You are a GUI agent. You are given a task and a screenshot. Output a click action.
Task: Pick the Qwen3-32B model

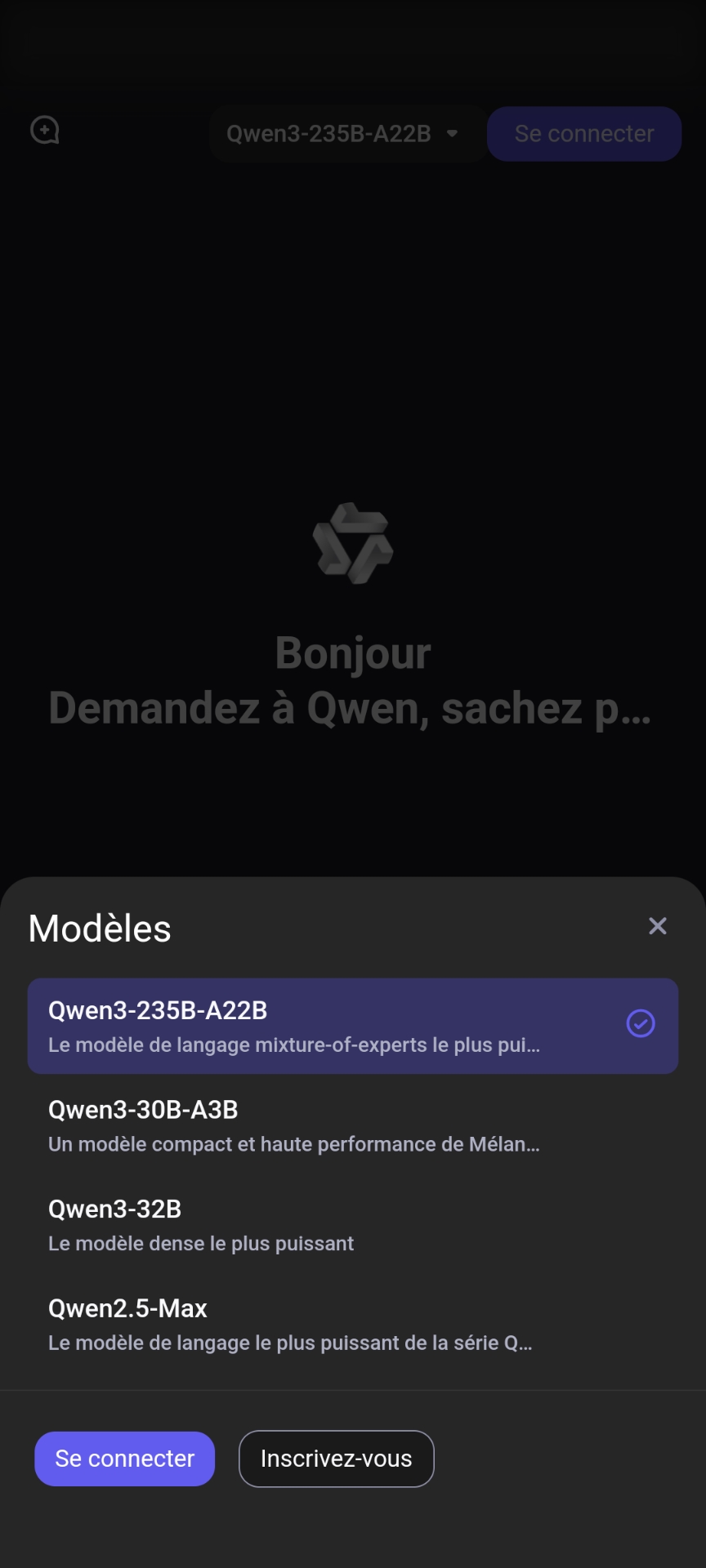352,1225
